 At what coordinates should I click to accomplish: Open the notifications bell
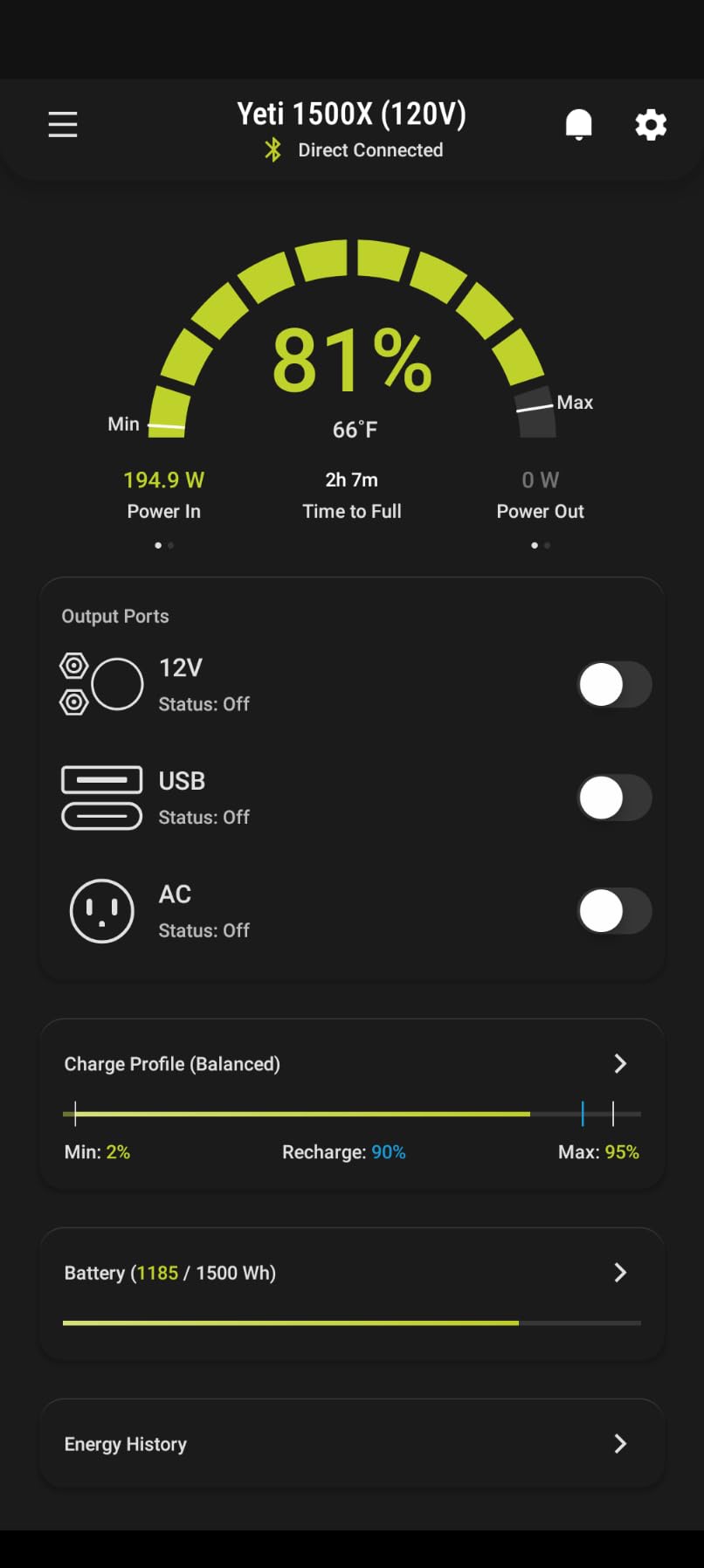pyautogui.click(x=578, y=124)
